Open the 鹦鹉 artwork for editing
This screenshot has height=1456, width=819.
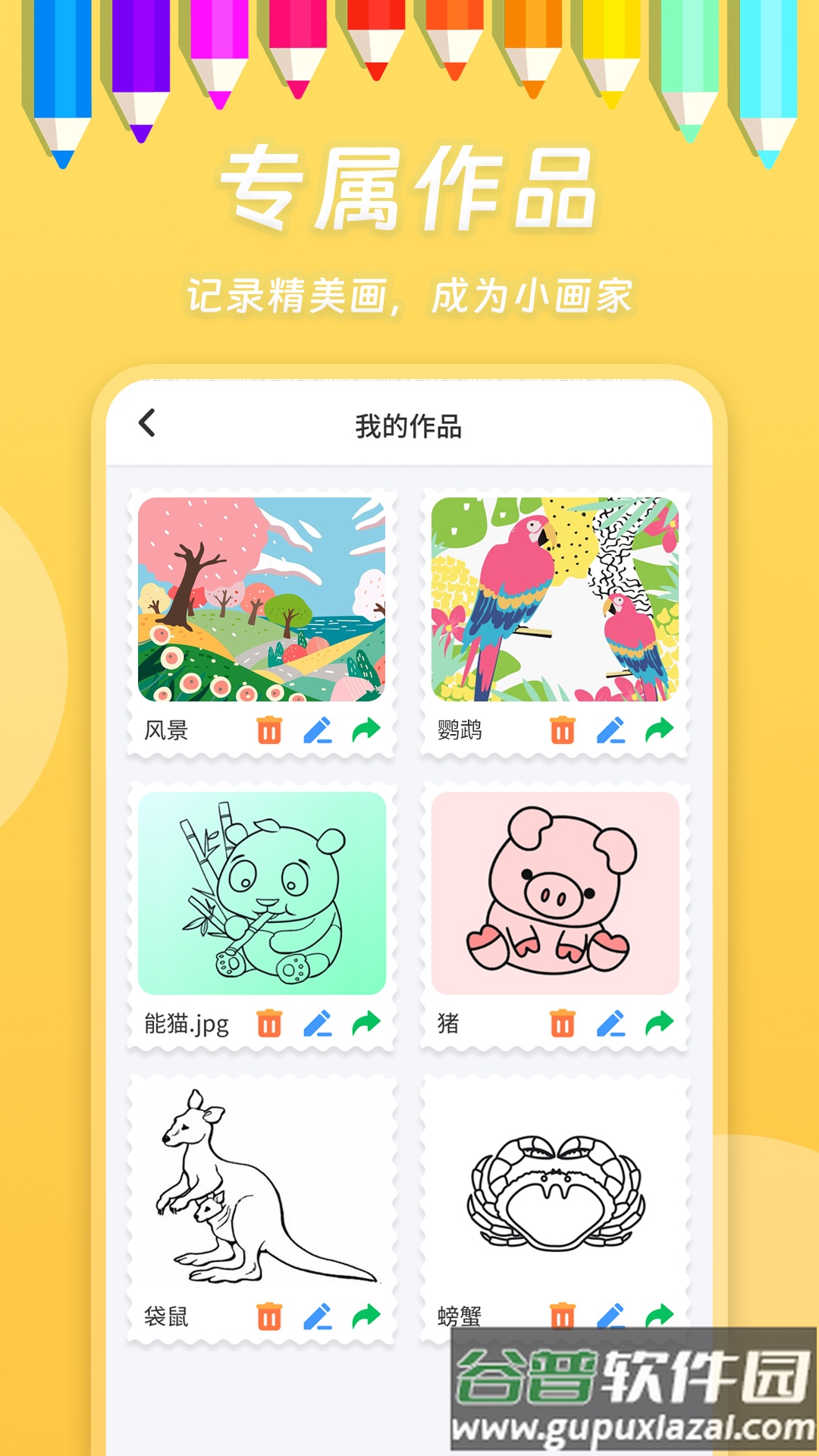611,730
